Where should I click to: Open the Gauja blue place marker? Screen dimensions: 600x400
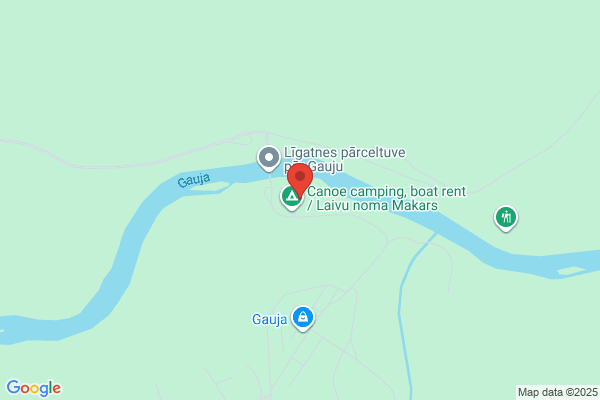303,318
